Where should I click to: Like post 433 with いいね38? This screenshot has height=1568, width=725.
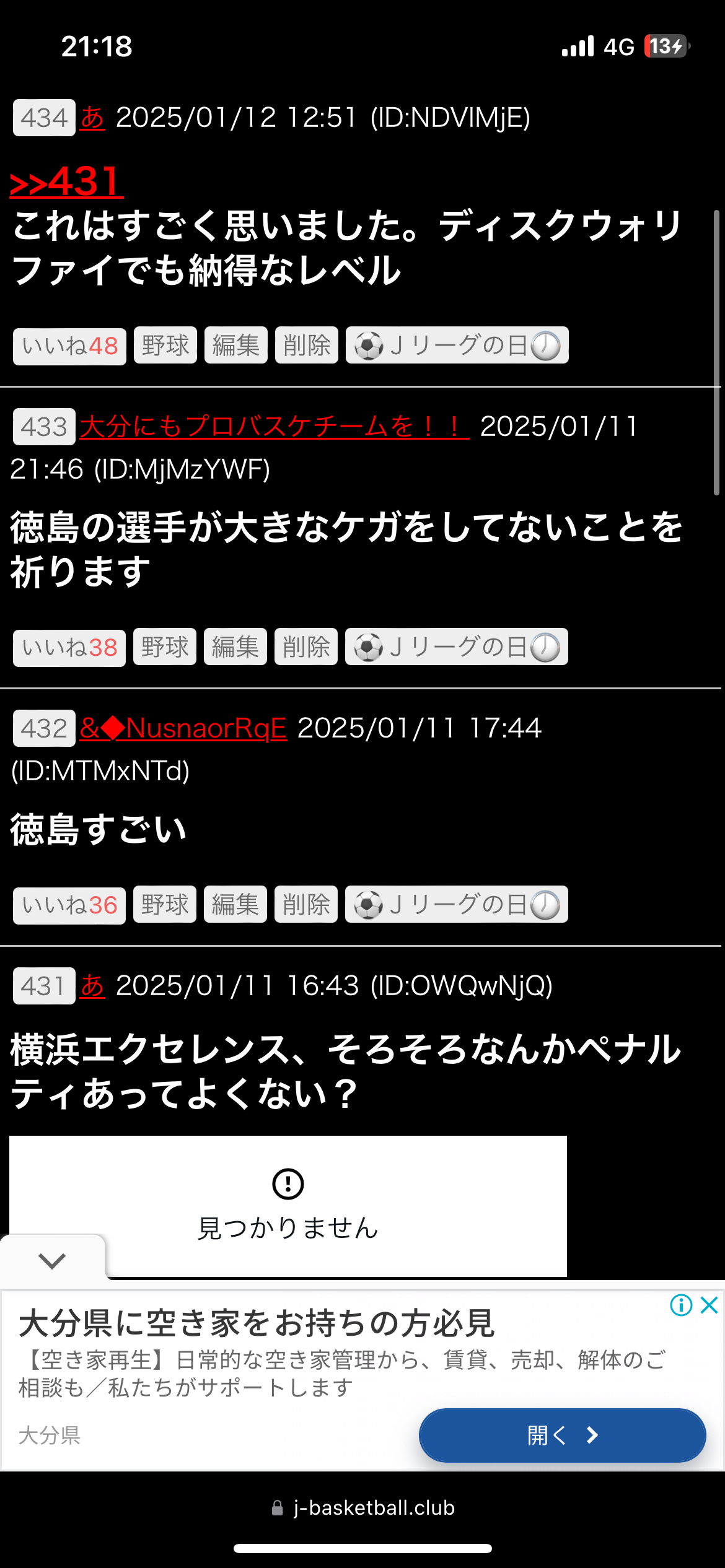[69, 648]
